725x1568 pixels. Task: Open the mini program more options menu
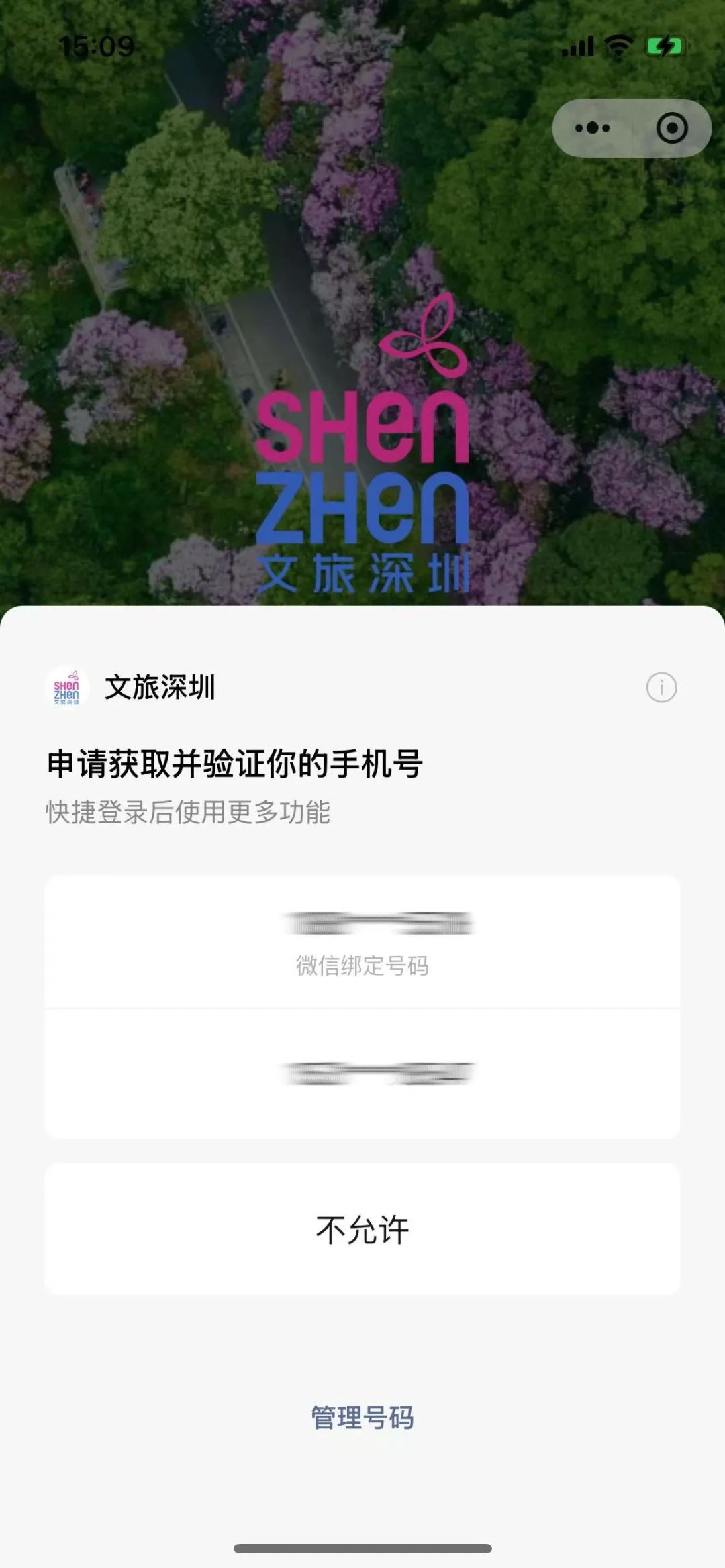pyautogui.click(x=592, y=128)
